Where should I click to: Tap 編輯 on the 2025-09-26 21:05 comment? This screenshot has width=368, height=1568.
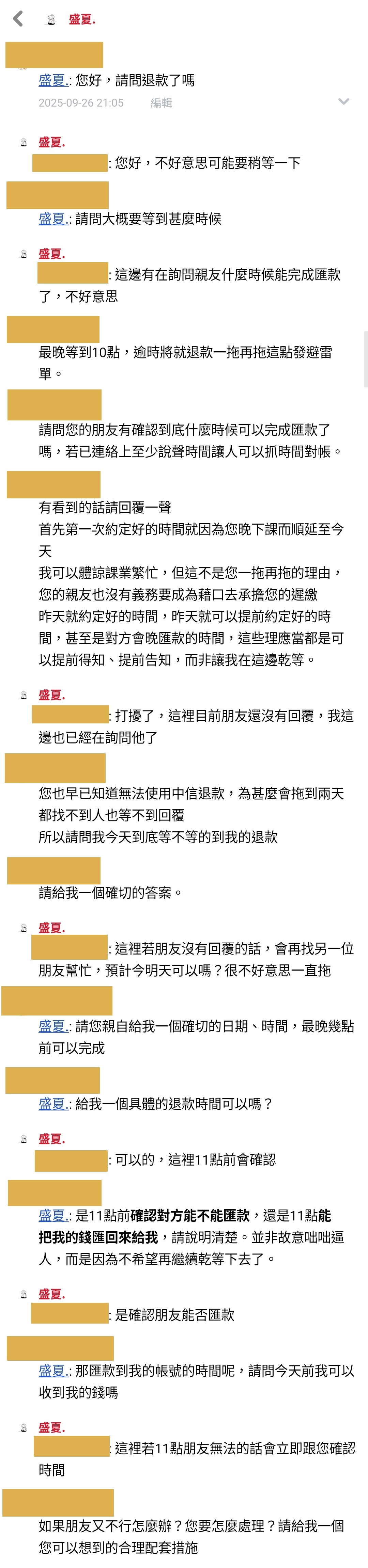click(162, 103)
